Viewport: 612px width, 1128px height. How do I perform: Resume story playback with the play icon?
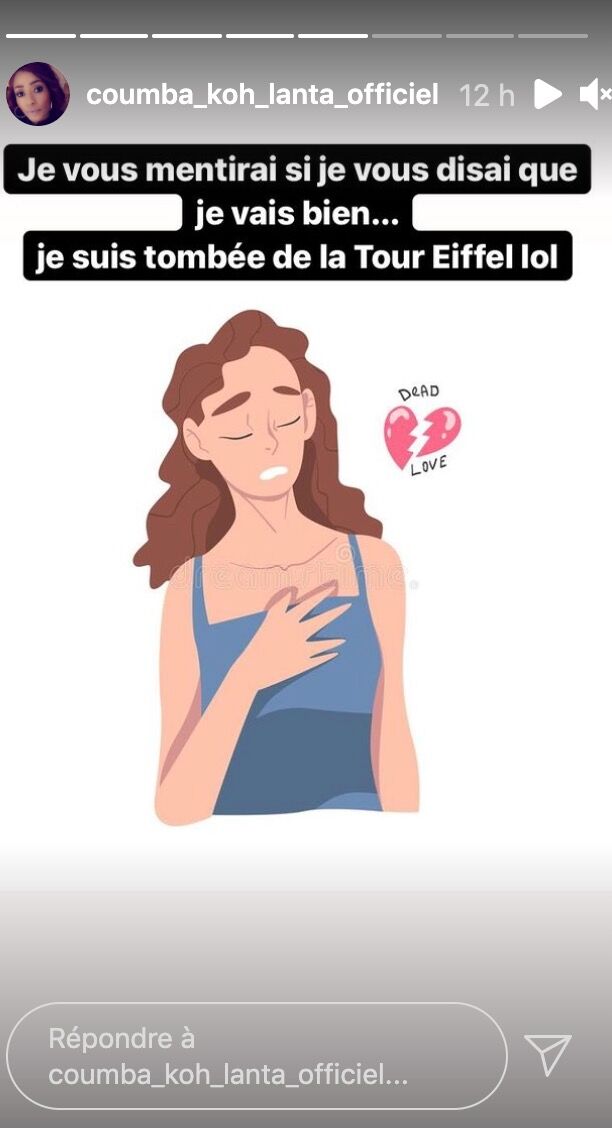(x=547, y=95)
